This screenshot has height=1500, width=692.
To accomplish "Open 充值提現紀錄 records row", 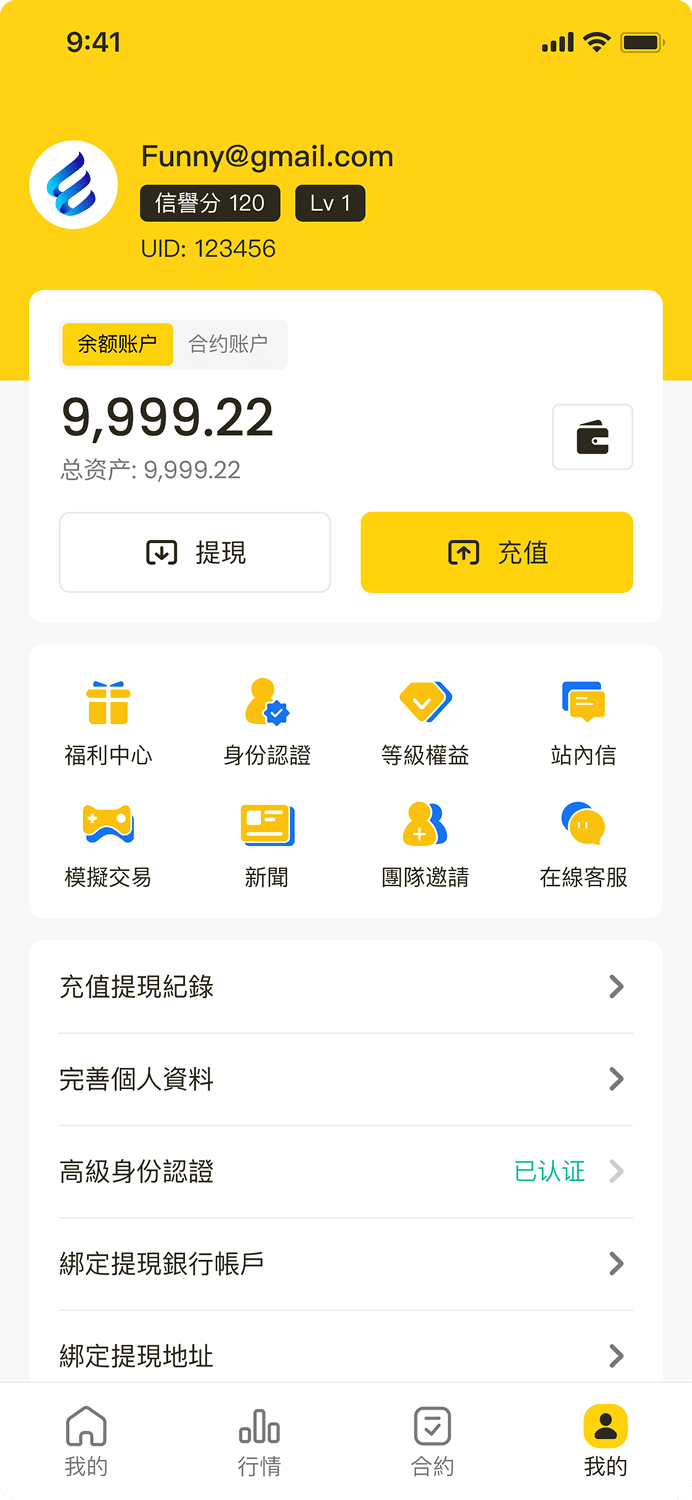I will coord(346,987).
